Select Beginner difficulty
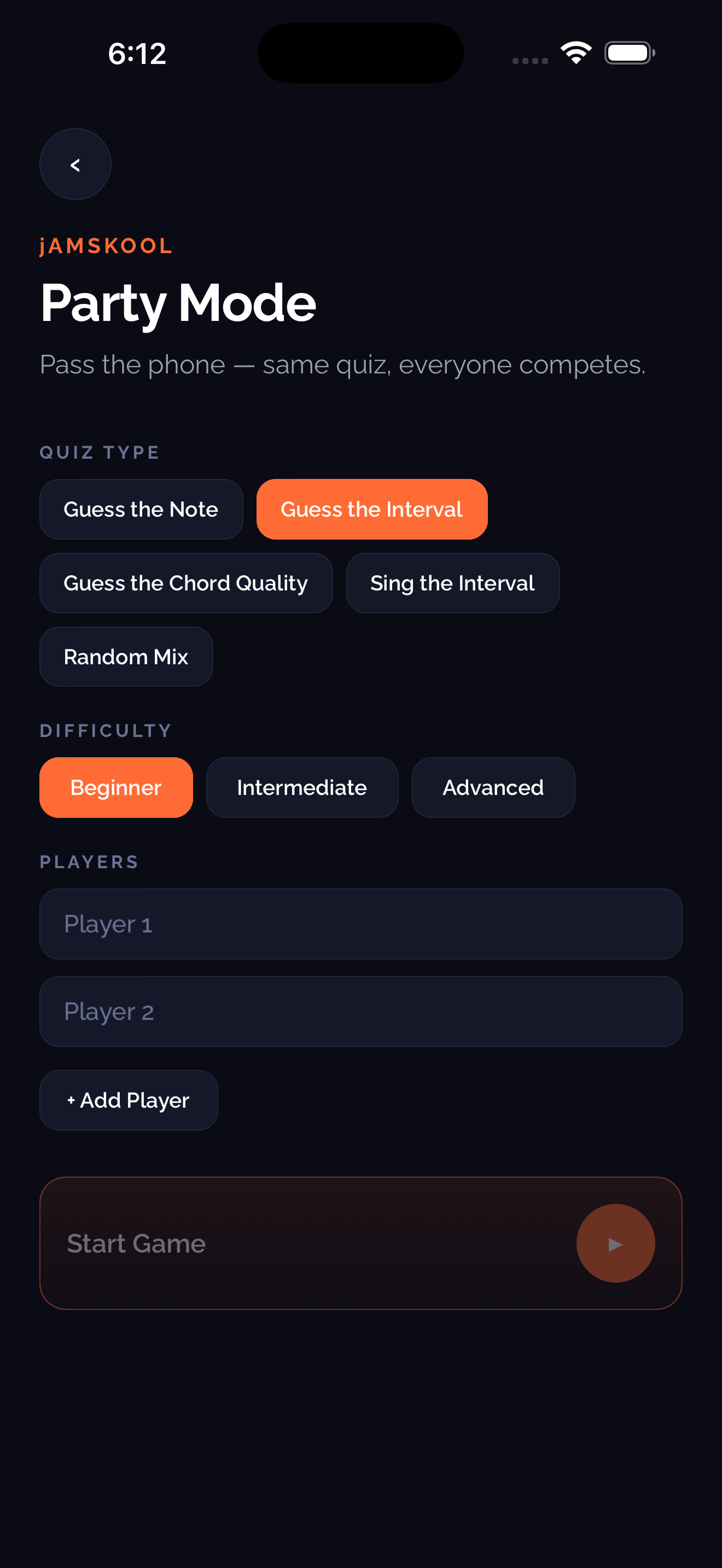This screenshot has height=1568, width=722. pyautogui.click(x=115, y=787)
